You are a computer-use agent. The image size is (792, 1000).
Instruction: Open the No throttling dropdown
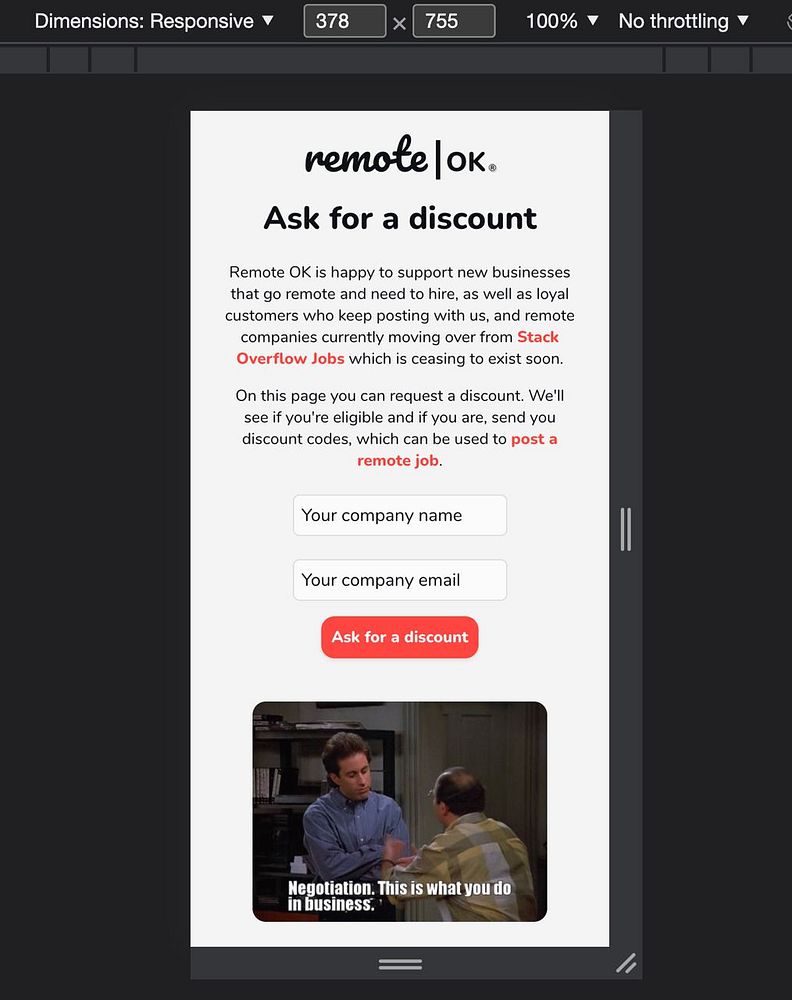coord(683,21)
